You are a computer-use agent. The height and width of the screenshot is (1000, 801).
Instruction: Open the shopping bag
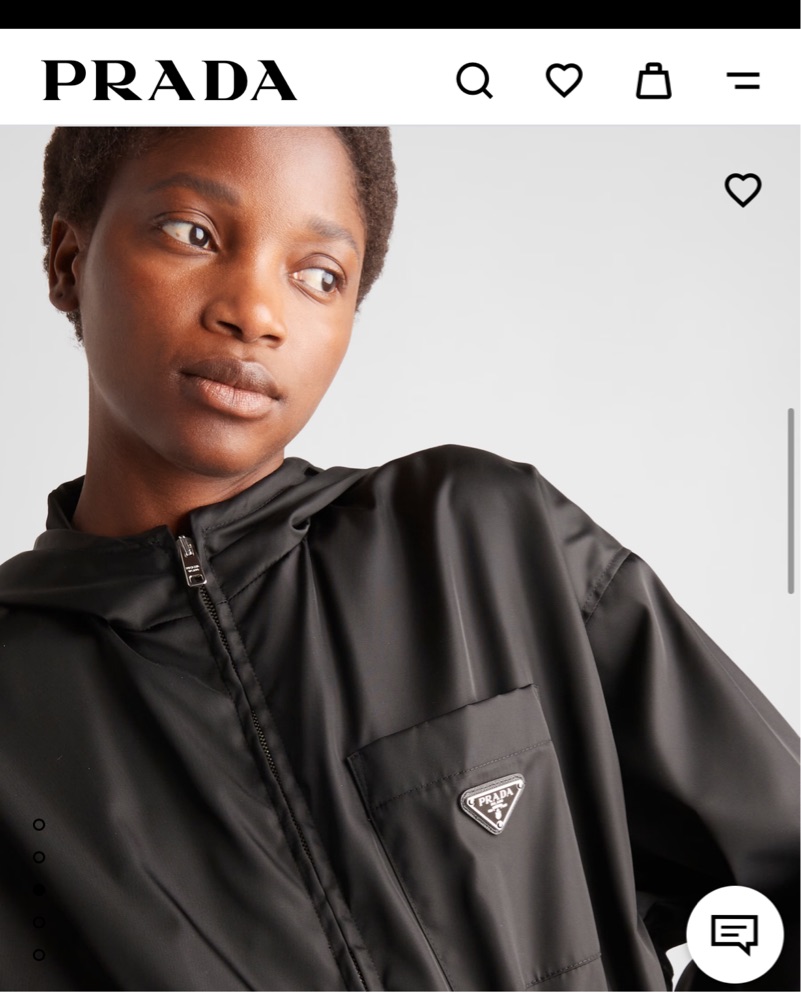[653, 81]
